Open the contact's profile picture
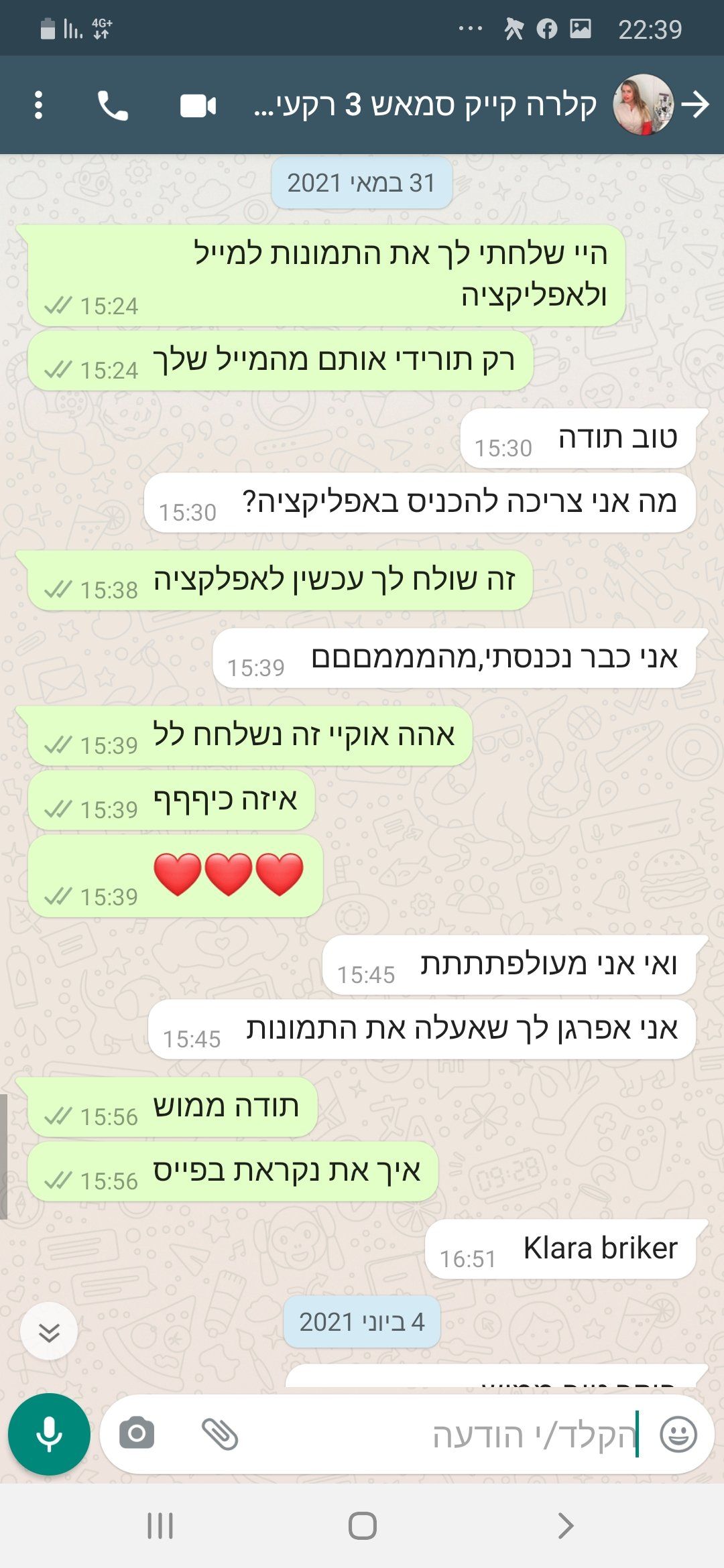Screen dimensions: 724x1568 coord(642,105)
